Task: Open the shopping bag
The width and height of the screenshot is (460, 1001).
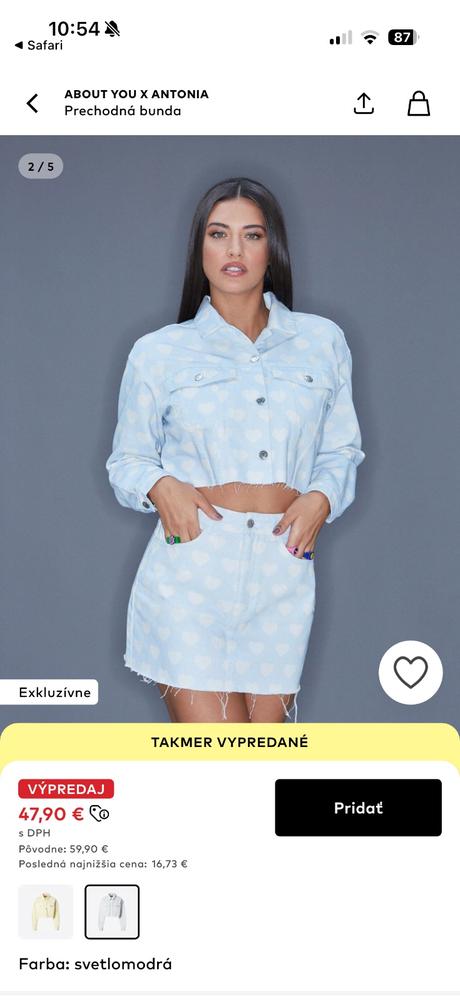Action: pos(419,103)
